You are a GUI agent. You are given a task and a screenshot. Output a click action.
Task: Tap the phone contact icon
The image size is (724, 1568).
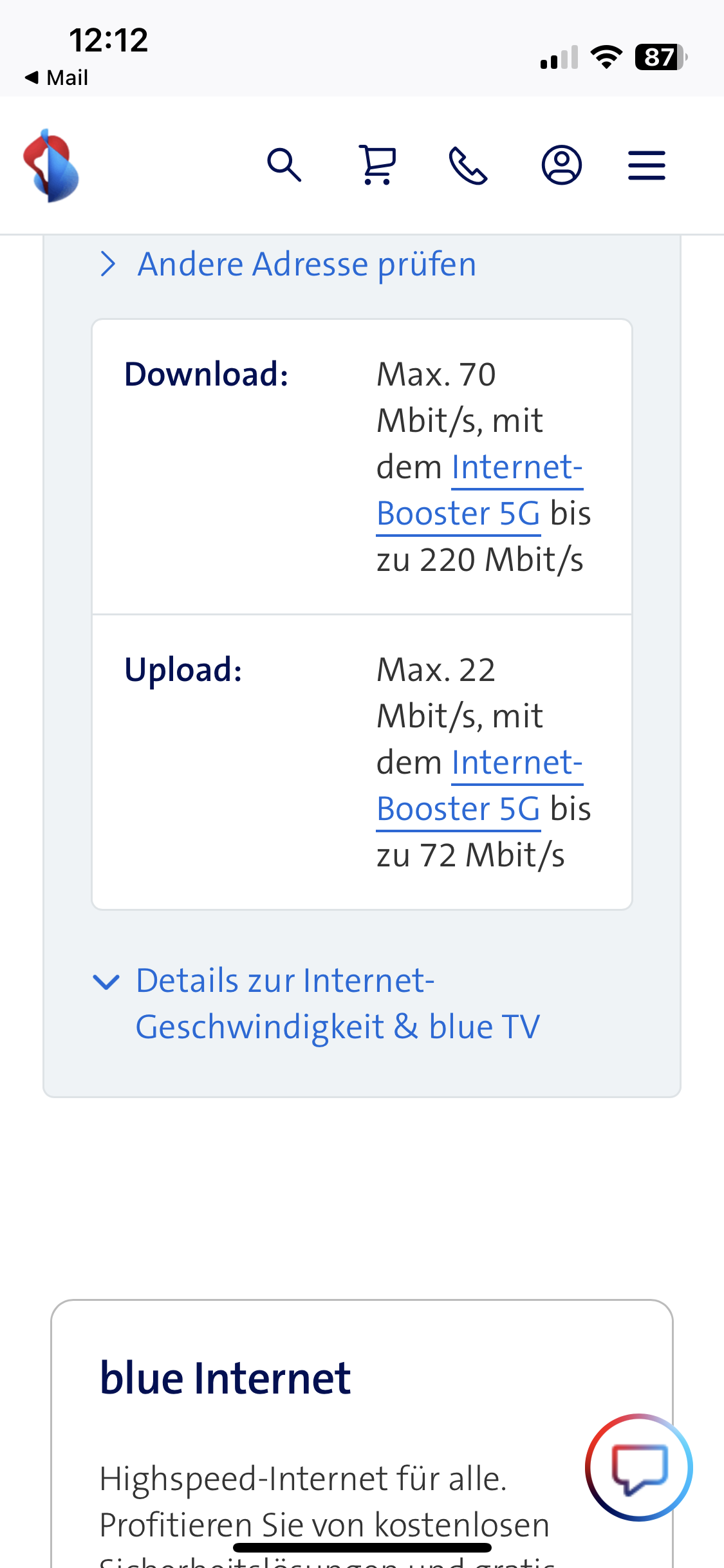tap(468, 165)
